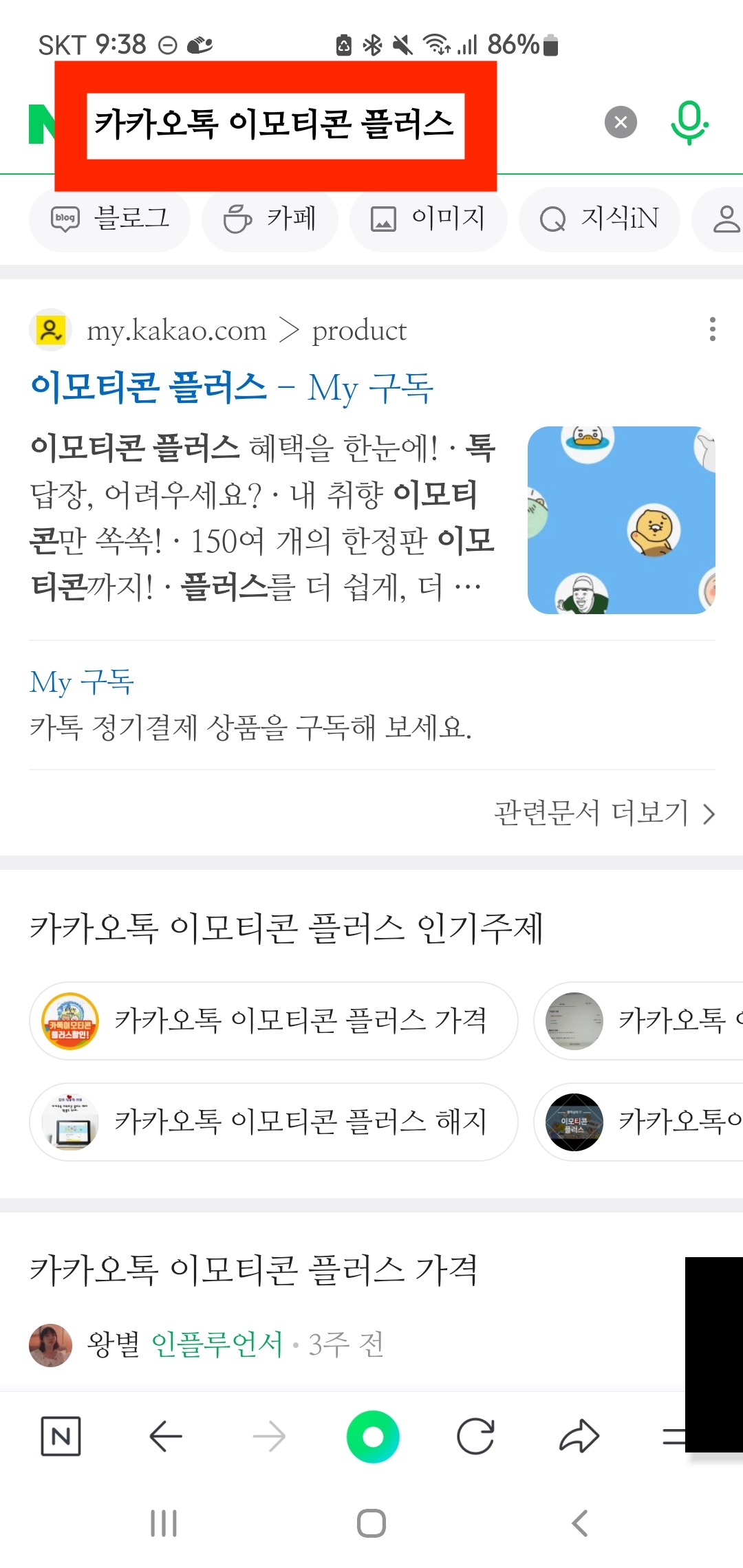Select the 카카오톡 이모티콘 플러스 가격 topic chip
Image resolution: width=743 pixels, height=1568 pixels.
(x=275, y=1021)
